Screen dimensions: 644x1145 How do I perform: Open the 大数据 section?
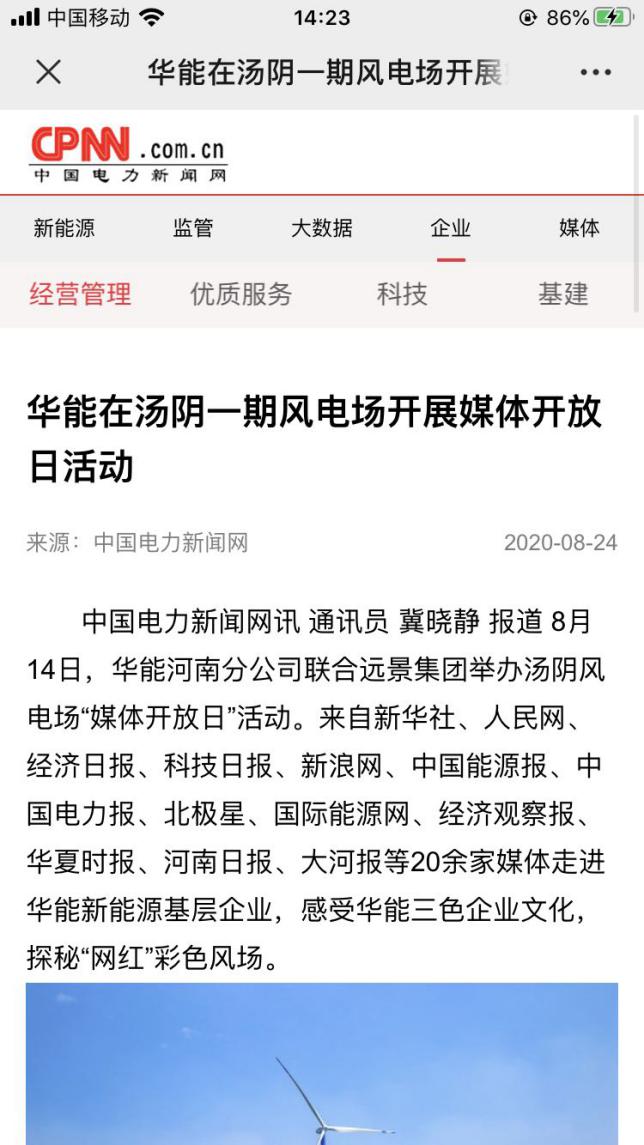coord(322,229)
